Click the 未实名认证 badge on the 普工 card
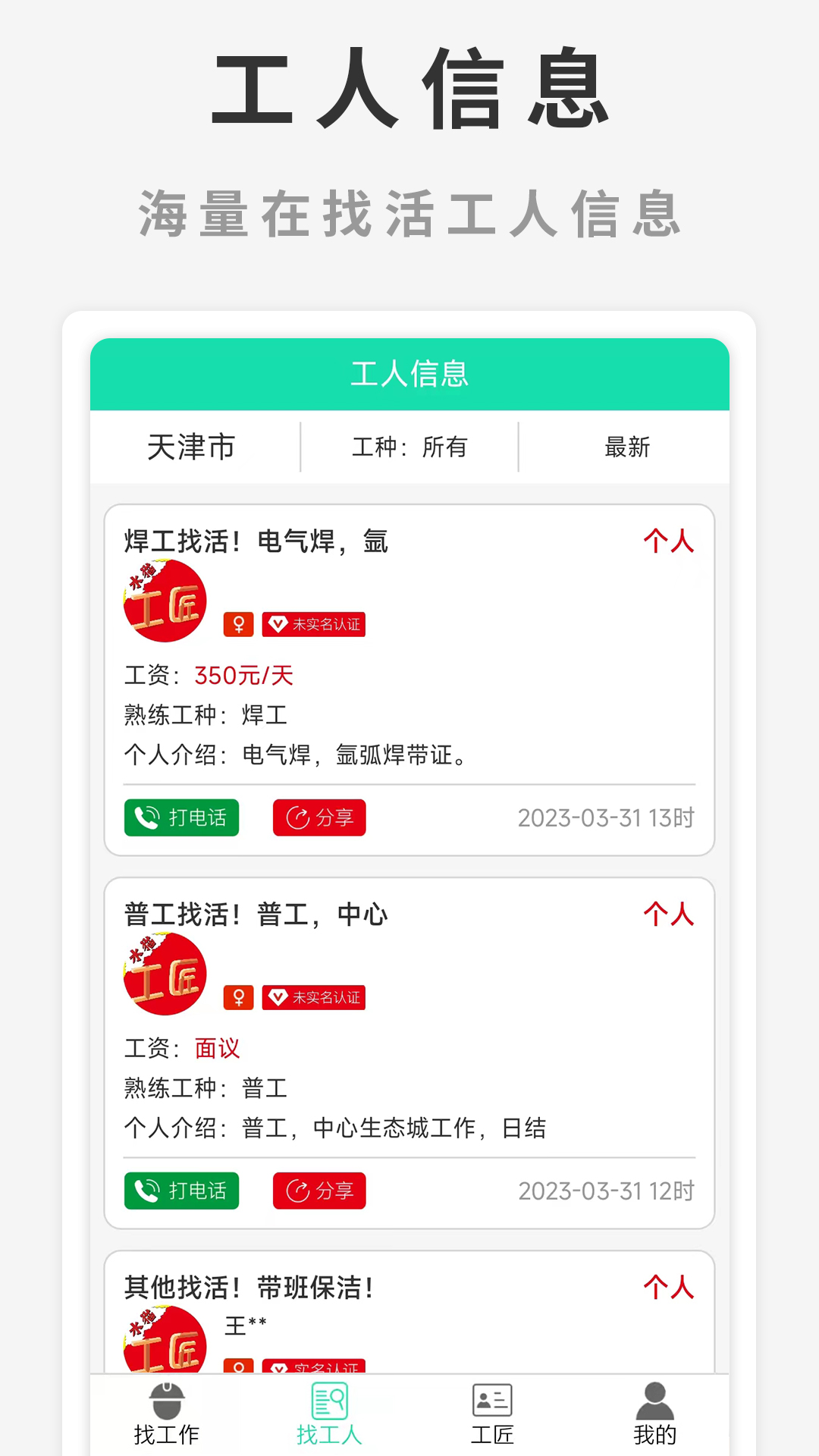This screenshot has width=819, height=1456. (313, 998)
